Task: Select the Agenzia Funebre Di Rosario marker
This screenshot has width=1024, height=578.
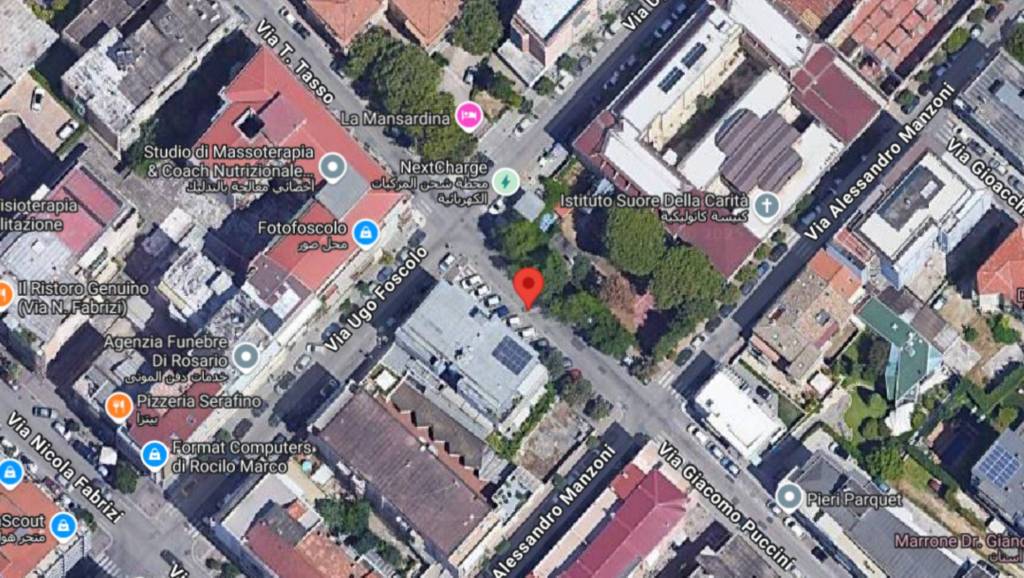Action: pyautogui.click(x=246, y=356)
